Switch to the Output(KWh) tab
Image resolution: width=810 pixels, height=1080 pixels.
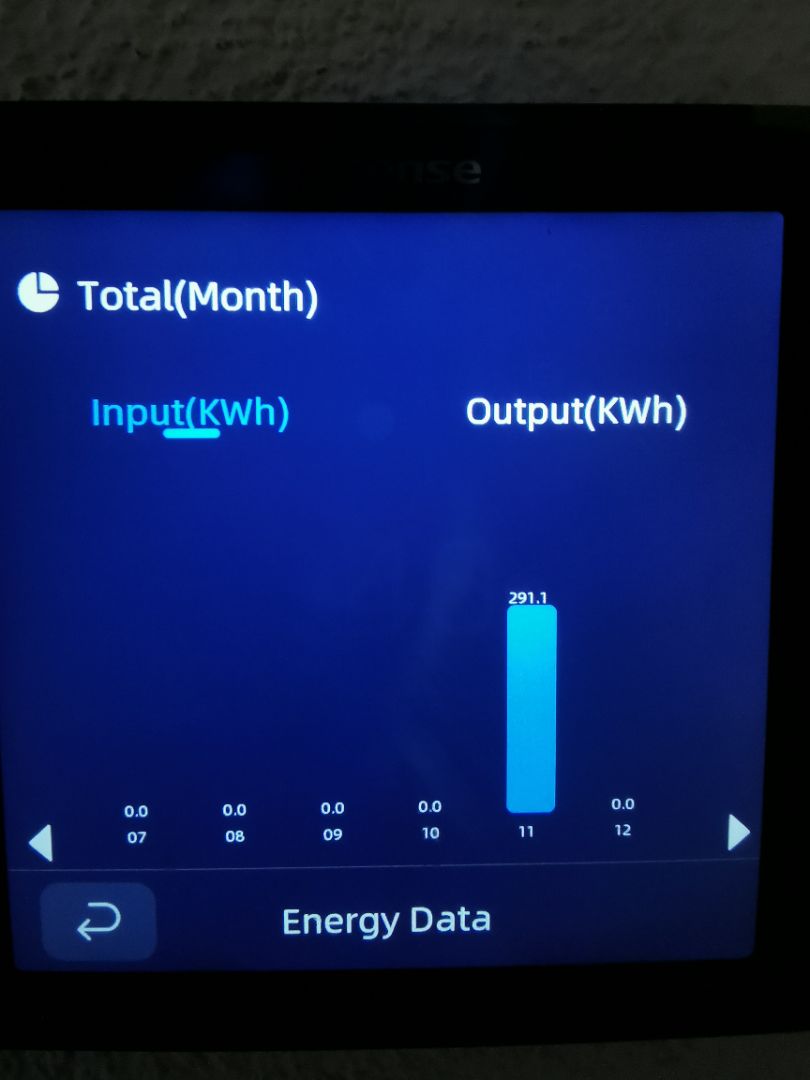[x=576, y=412]
